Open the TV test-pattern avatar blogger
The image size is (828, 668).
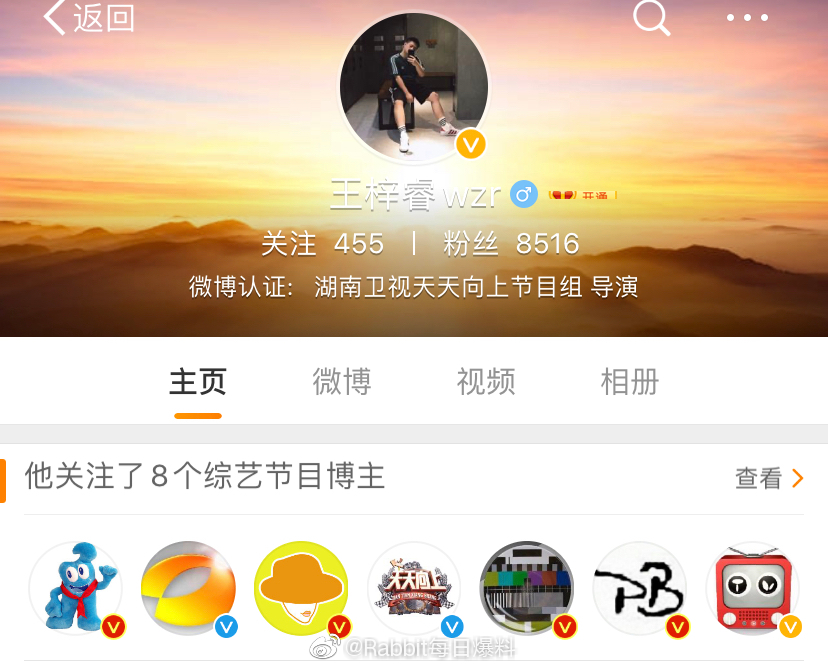pos(527,589)
